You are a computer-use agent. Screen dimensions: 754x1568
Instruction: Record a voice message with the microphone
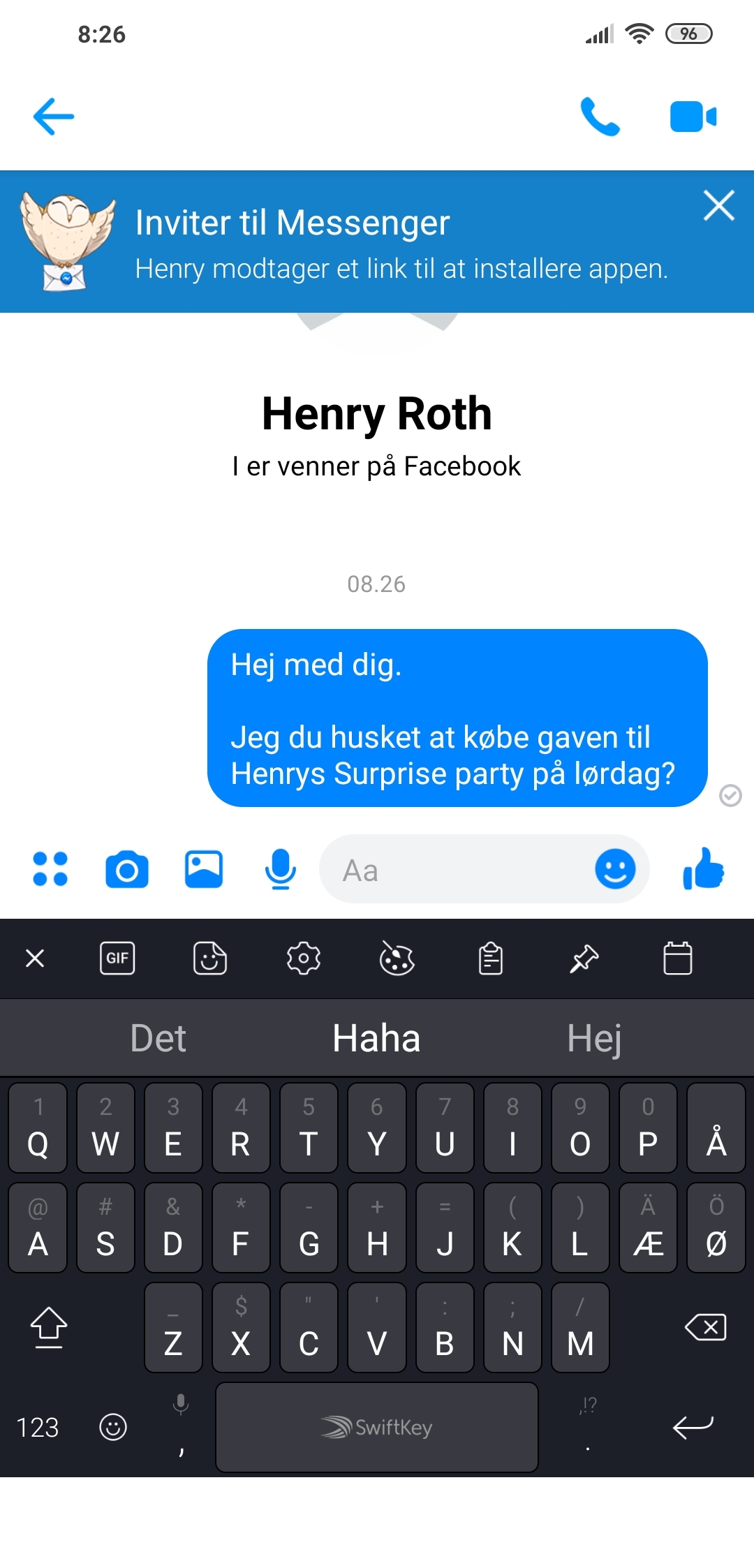click(280, 870)
